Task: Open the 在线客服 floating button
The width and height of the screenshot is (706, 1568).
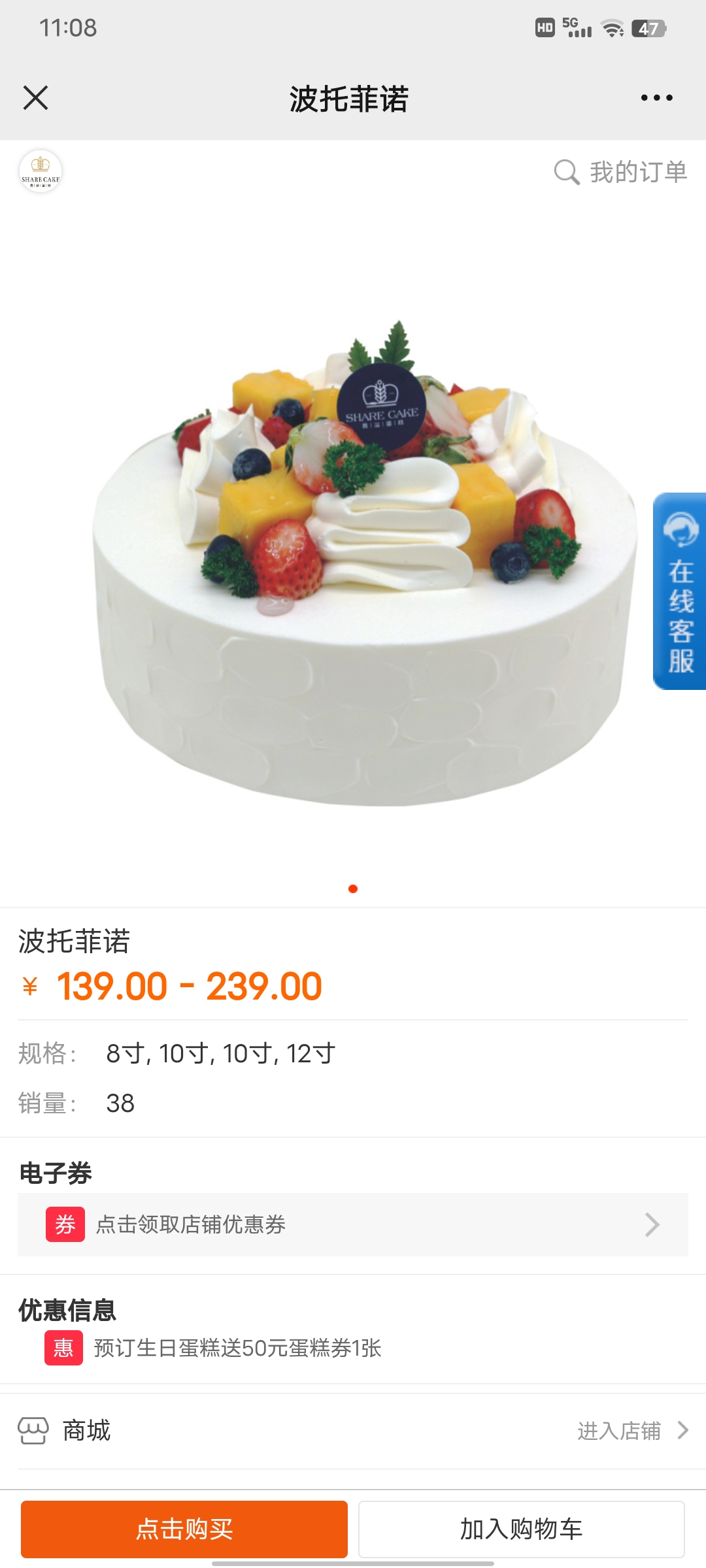Action: pyautogui.click(x=680, y=591)
